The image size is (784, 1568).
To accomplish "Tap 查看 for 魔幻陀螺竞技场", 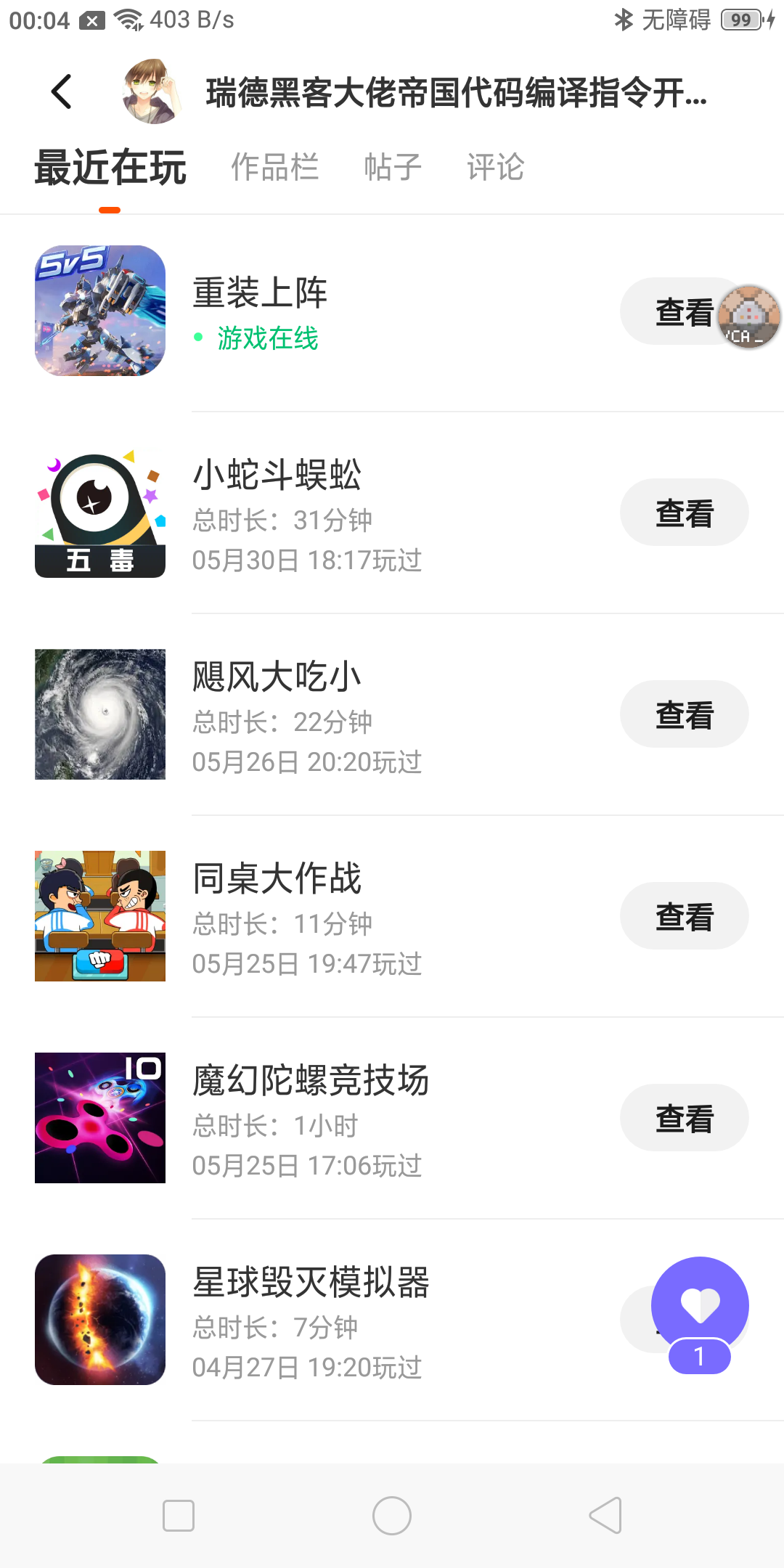I will click(684, 1118).
